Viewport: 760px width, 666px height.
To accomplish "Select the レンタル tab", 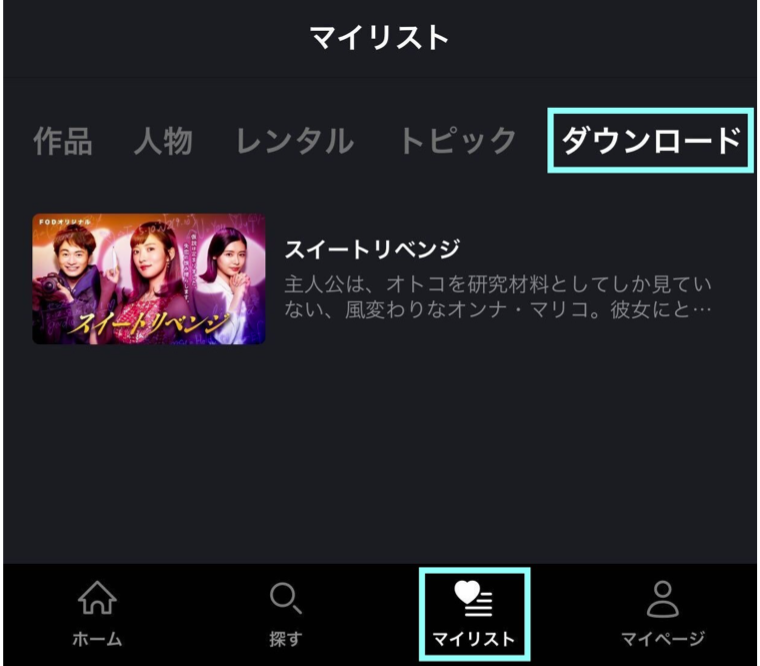I will pos(294,141).
